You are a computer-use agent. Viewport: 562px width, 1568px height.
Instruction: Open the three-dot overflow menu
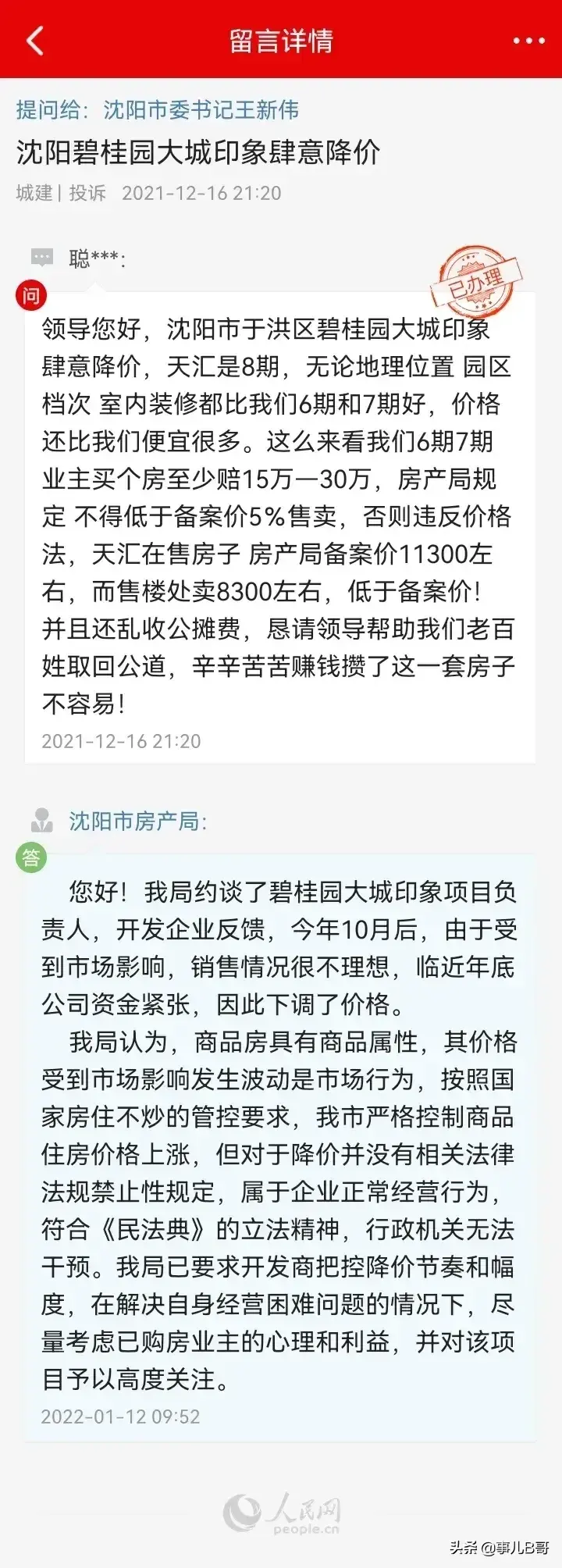point(528,41)
